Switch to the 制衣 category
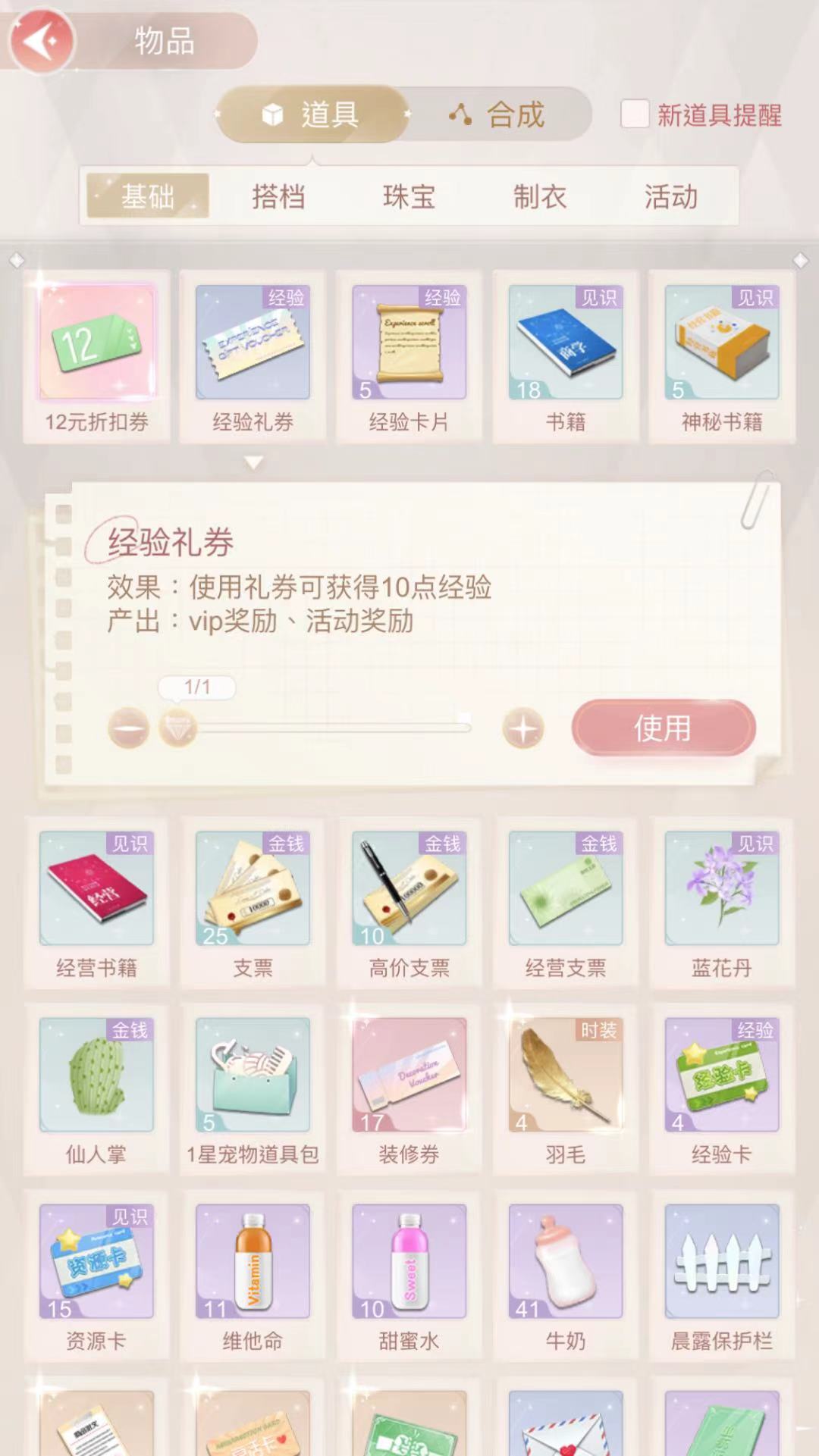Viewport: 819px width, 1456px height. (540, 197)
